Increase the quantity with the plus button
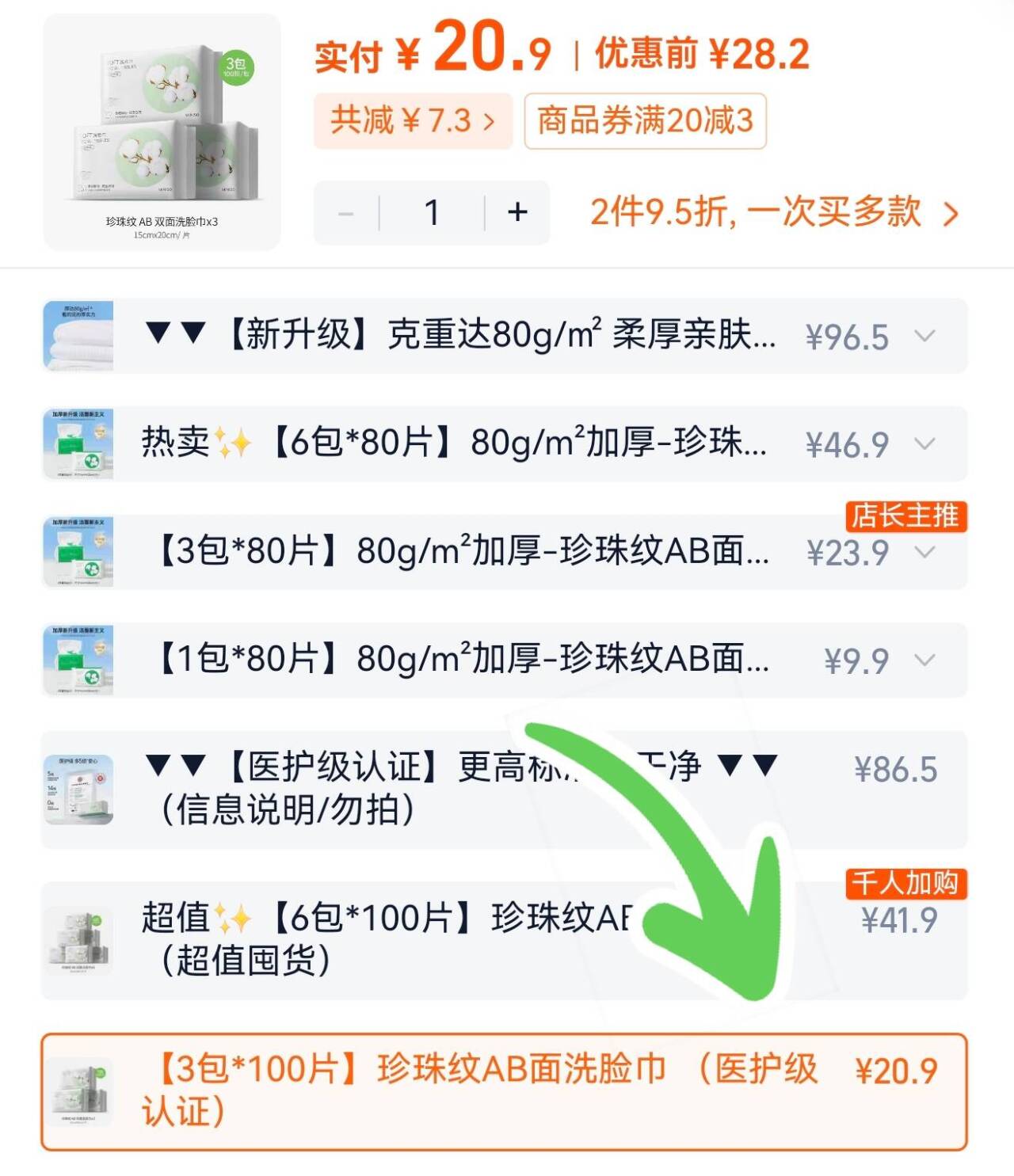 tap(517, 212)
